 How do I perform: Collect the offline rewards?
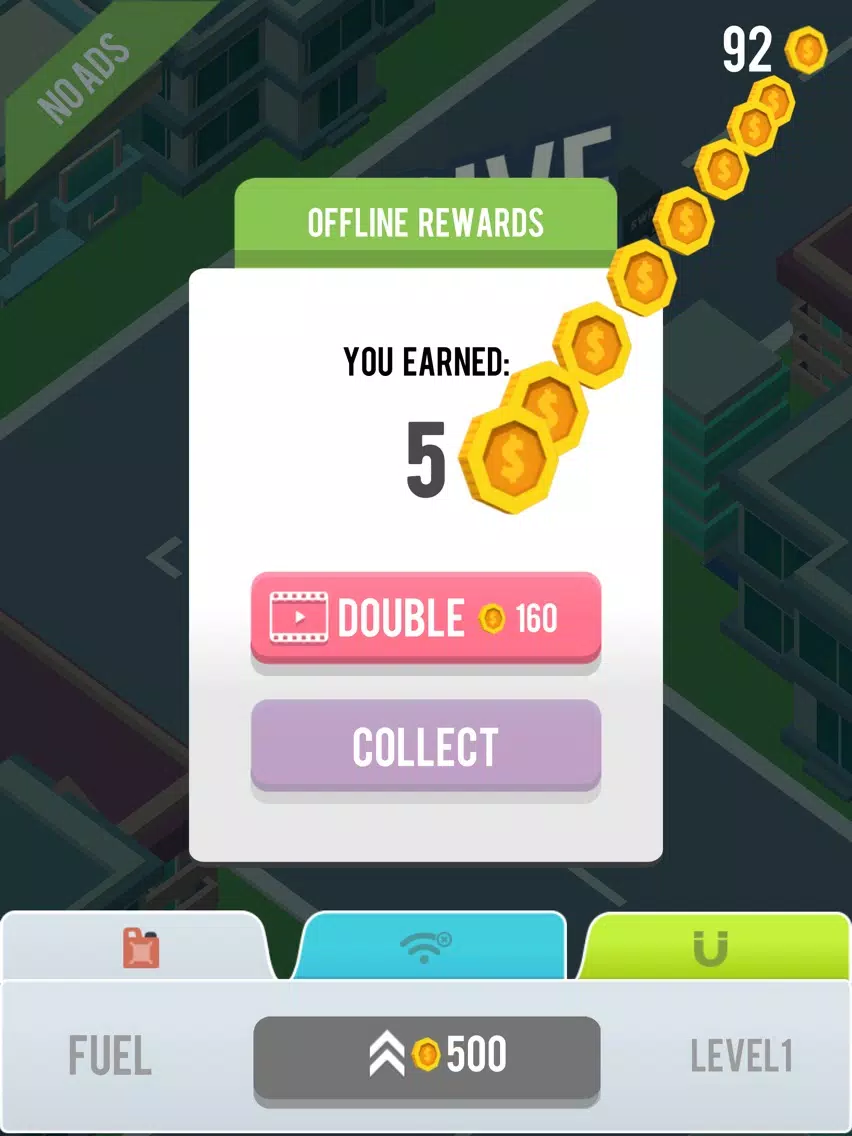425,747
